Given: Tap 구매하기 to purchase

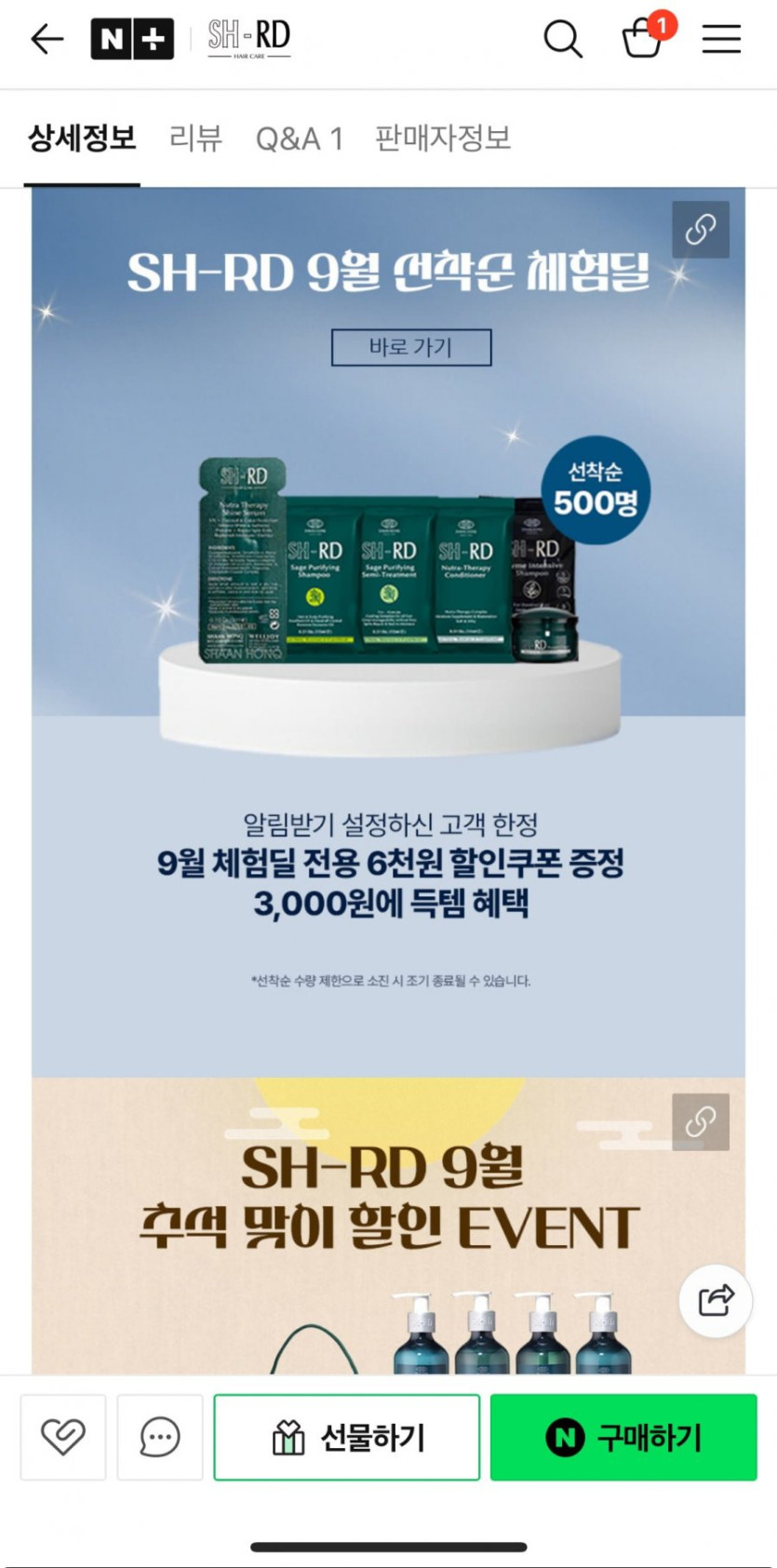Looking at the screenshot, I should [623, 1437].
